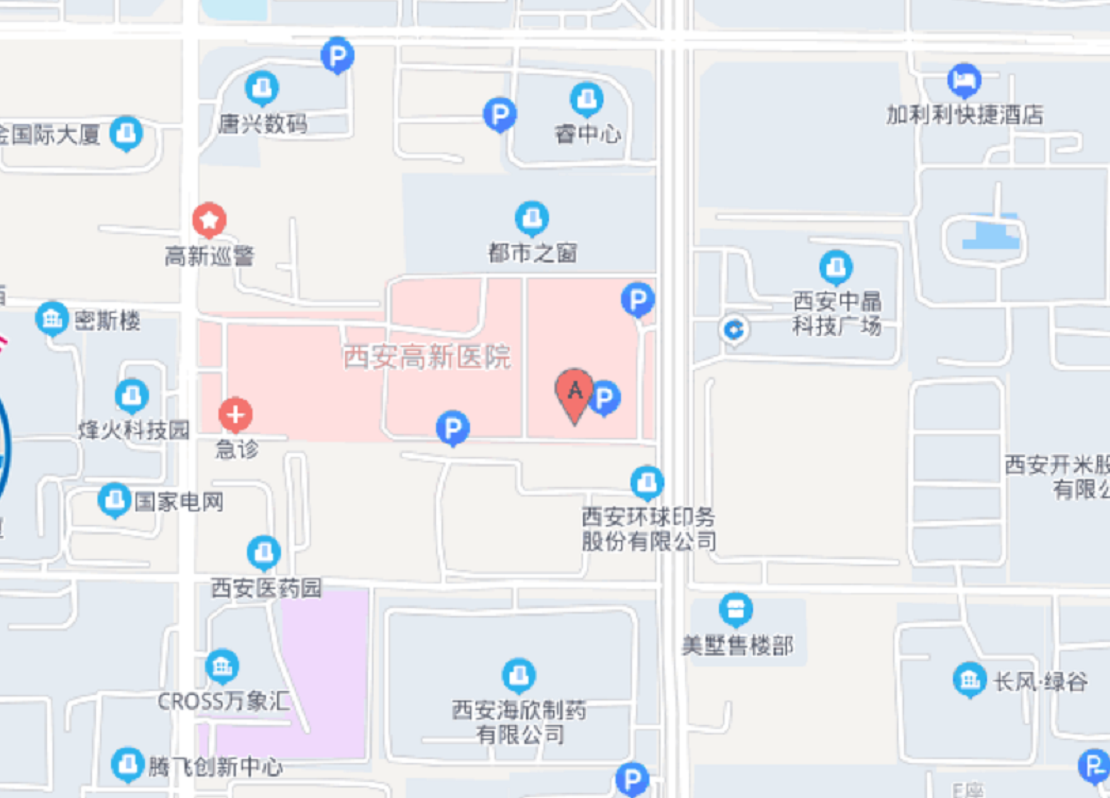Screen dimensions: 1110x798
Task: Tap the 西安中晶科技广场 marker
Action: click(x=835, y=268)
